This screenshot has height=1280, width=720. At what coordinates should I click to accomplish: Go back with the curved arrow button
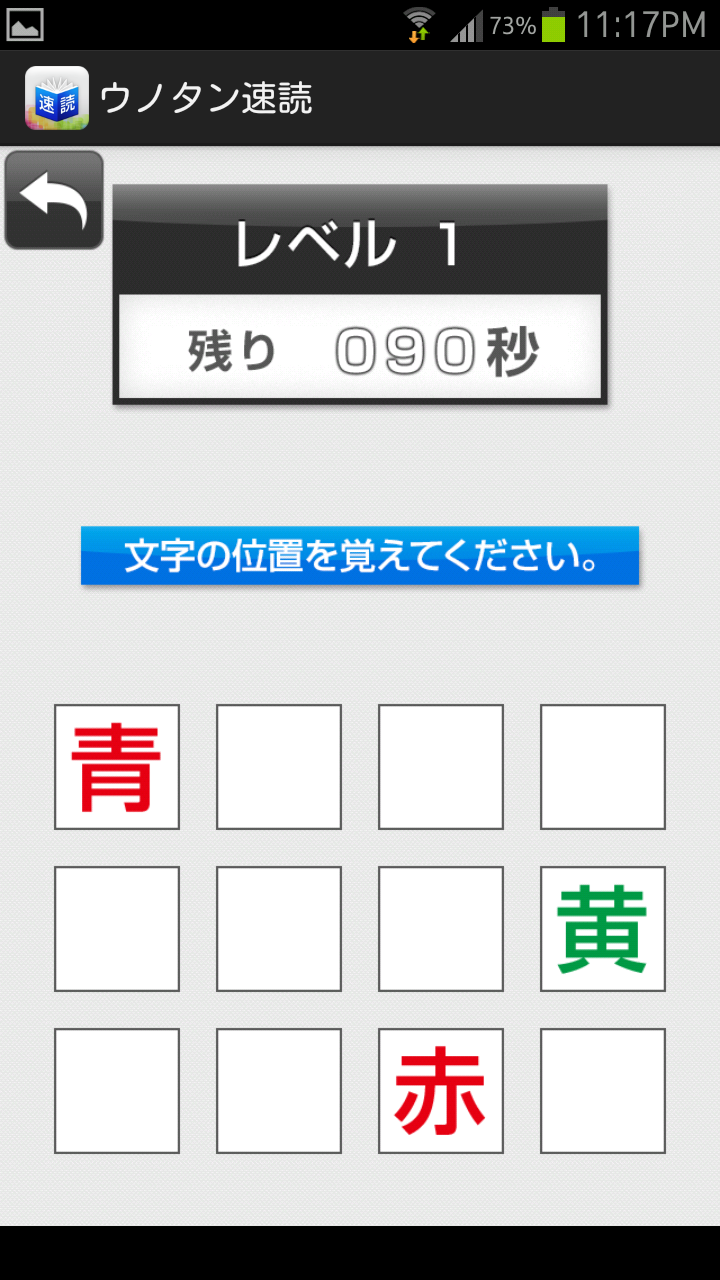[x=54, y=200]
